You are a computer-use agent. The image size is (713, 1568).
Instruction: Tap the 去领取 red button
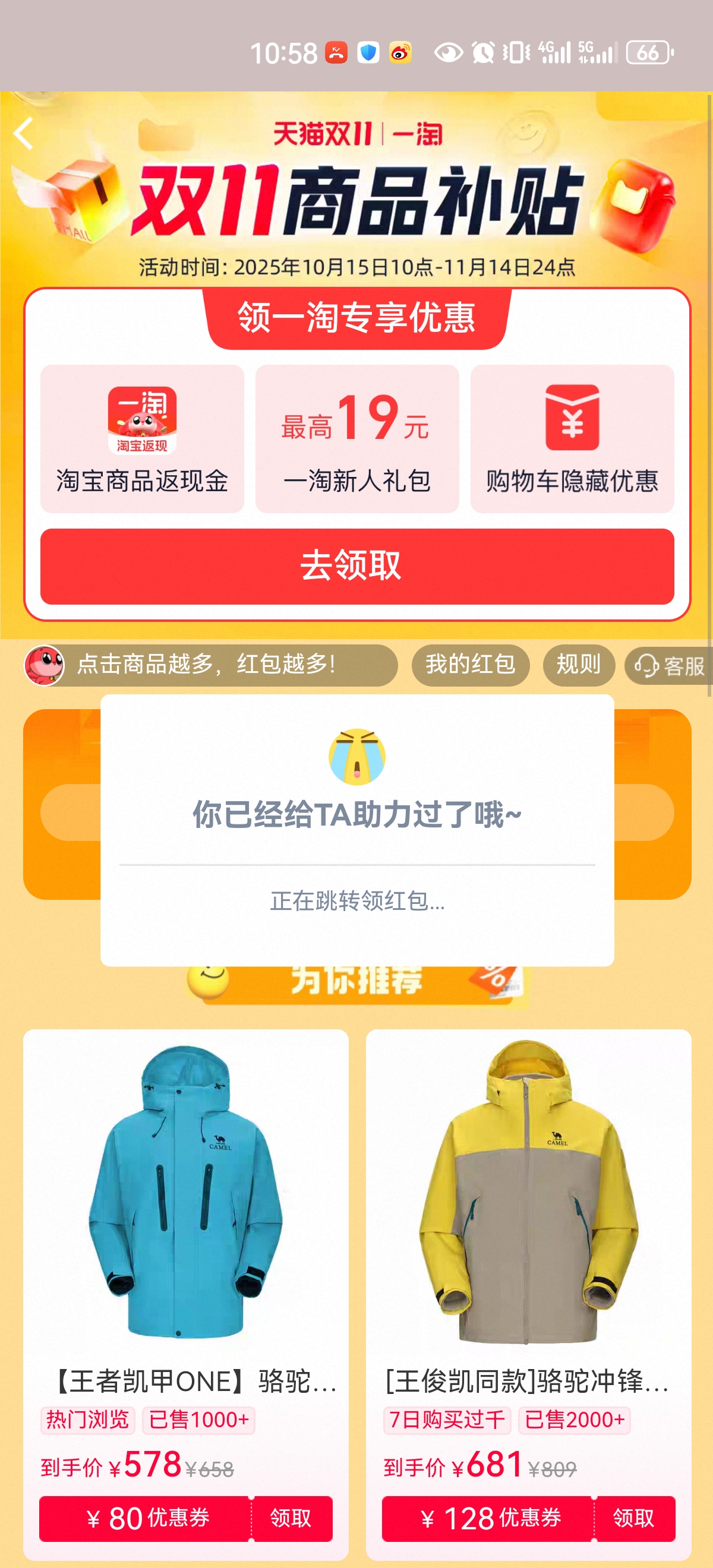pos(357,566)
